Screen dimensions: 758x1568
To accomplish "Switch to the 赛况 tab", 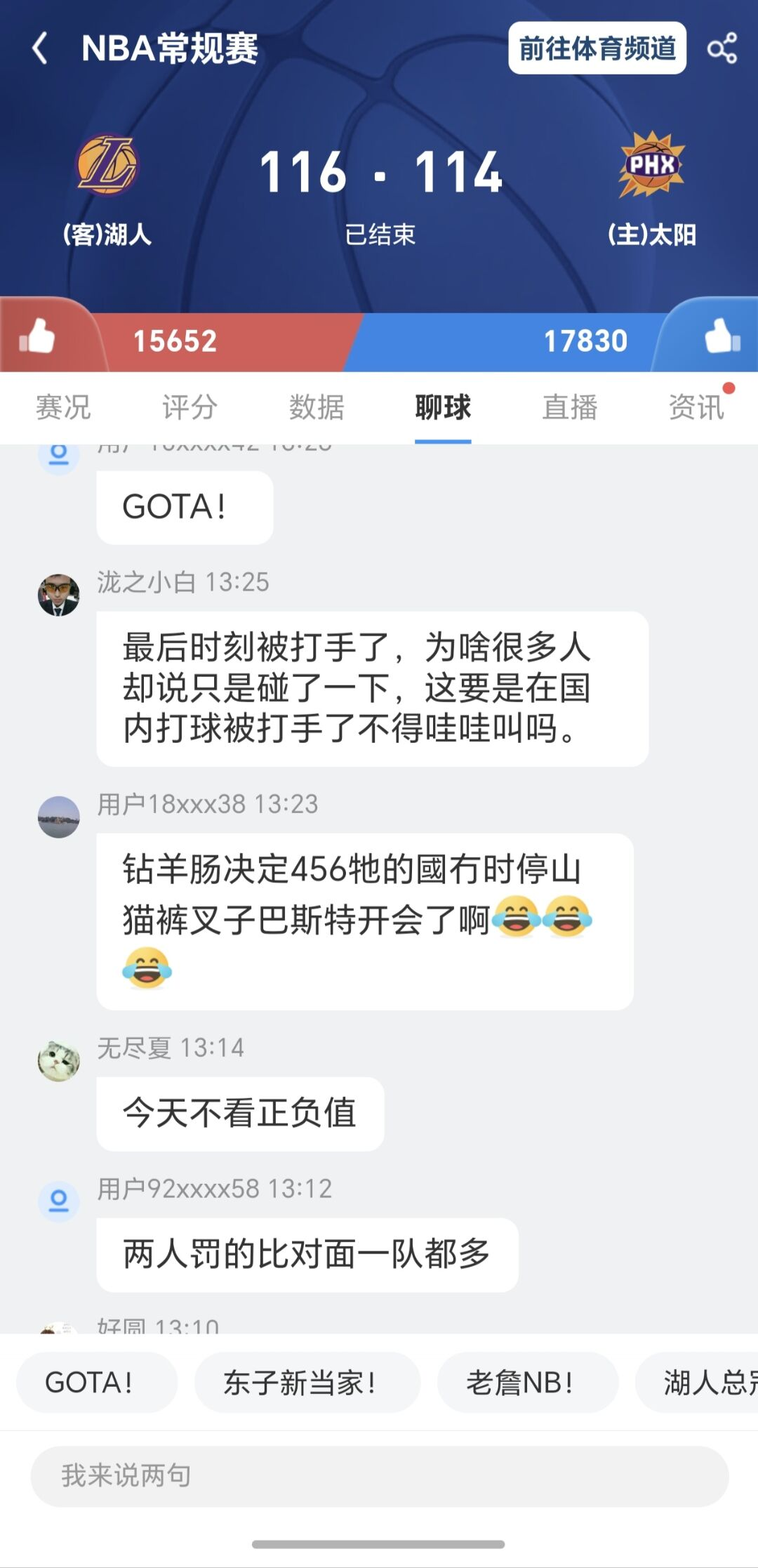I will coord(62,407).
